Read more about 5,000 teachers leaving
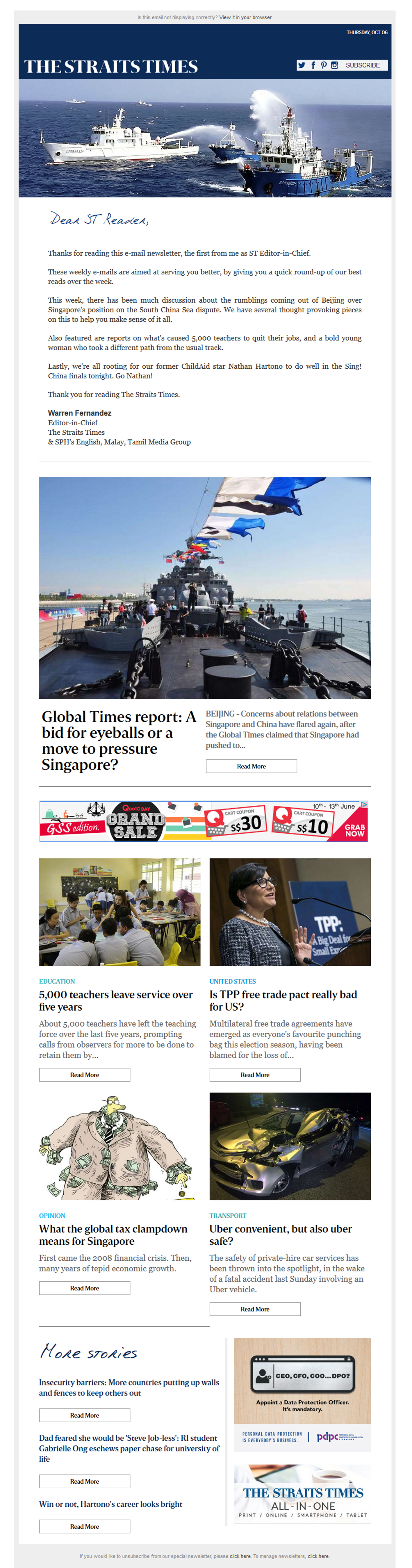Screen dimensions: 412x1568 (84, 1074)
